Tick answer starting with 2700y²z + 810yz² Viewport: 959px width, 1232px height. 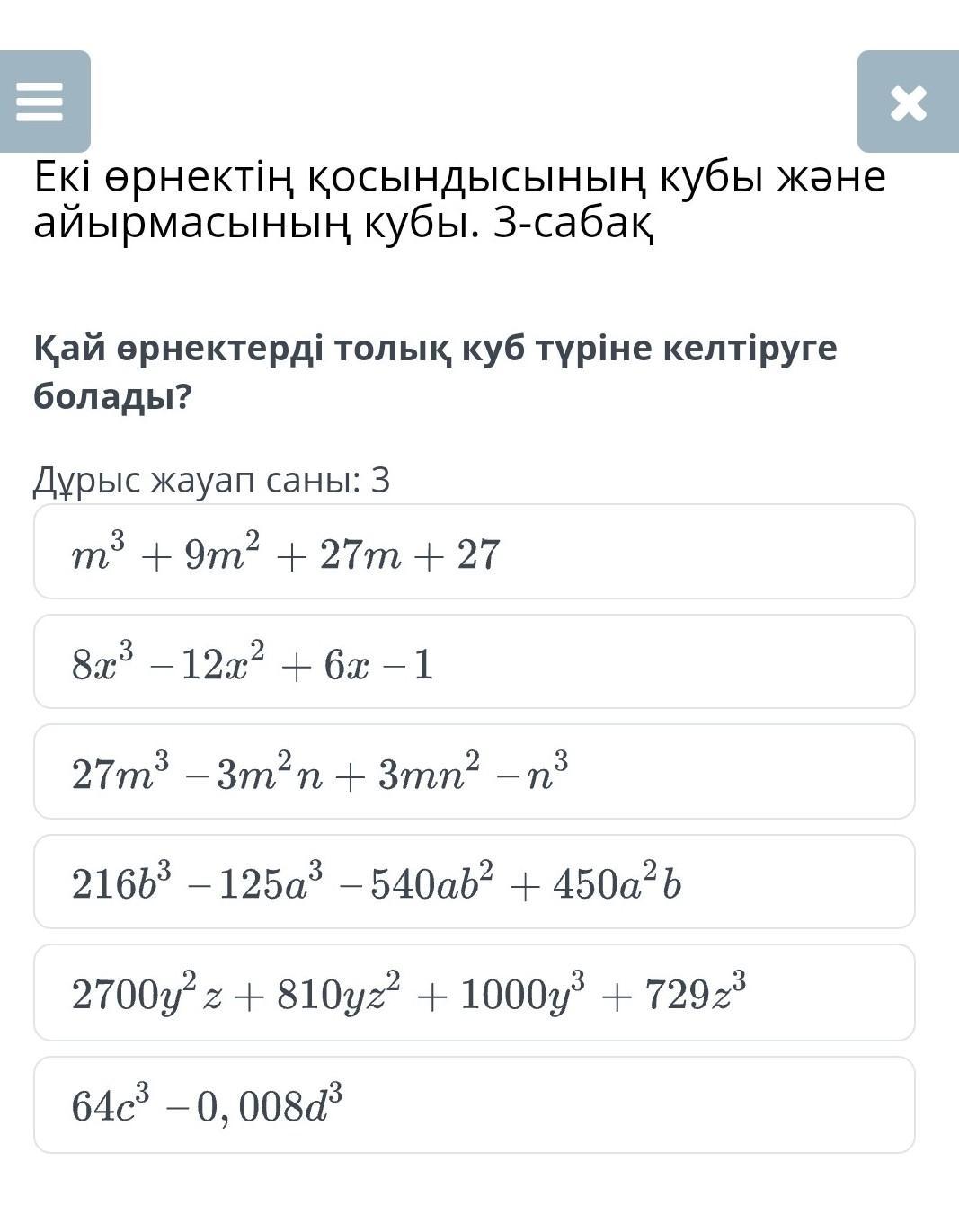[x=474, y=993]
